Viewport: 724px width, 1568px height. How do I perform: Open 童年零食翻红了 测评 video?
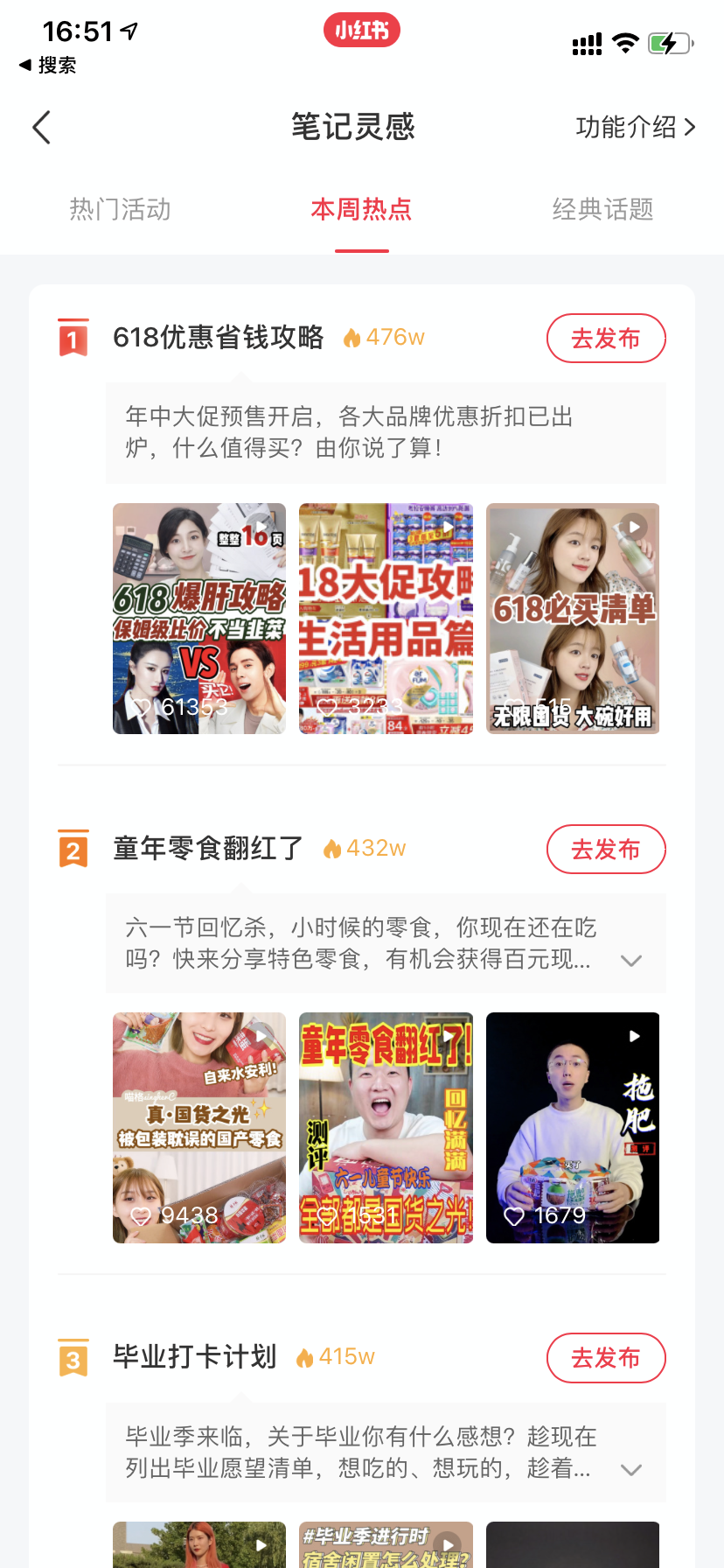(386, 1127)
